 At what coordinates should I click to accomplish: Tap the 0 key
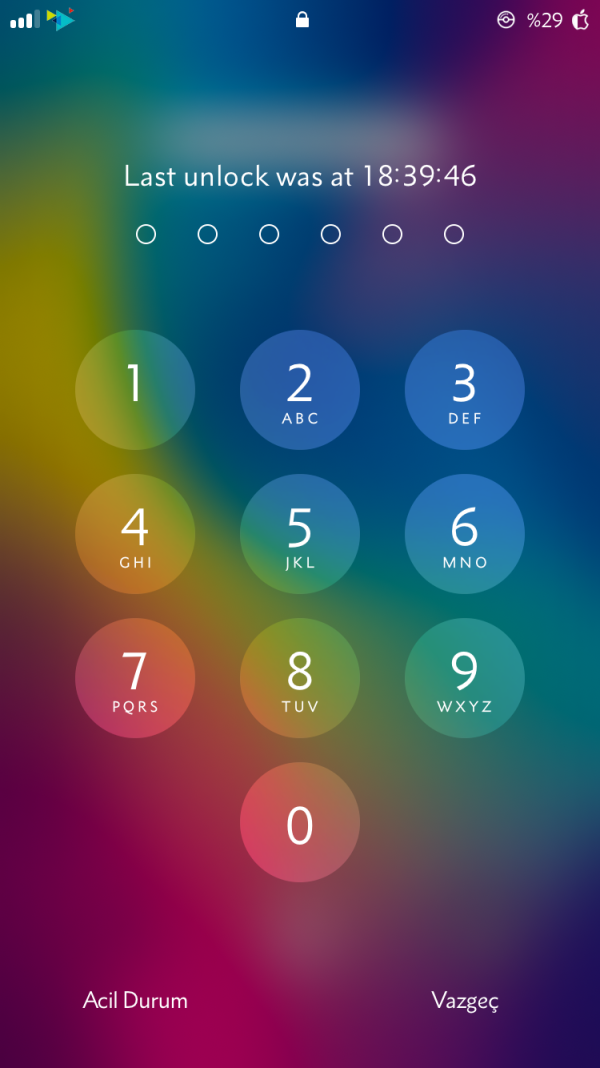[300, 822]
